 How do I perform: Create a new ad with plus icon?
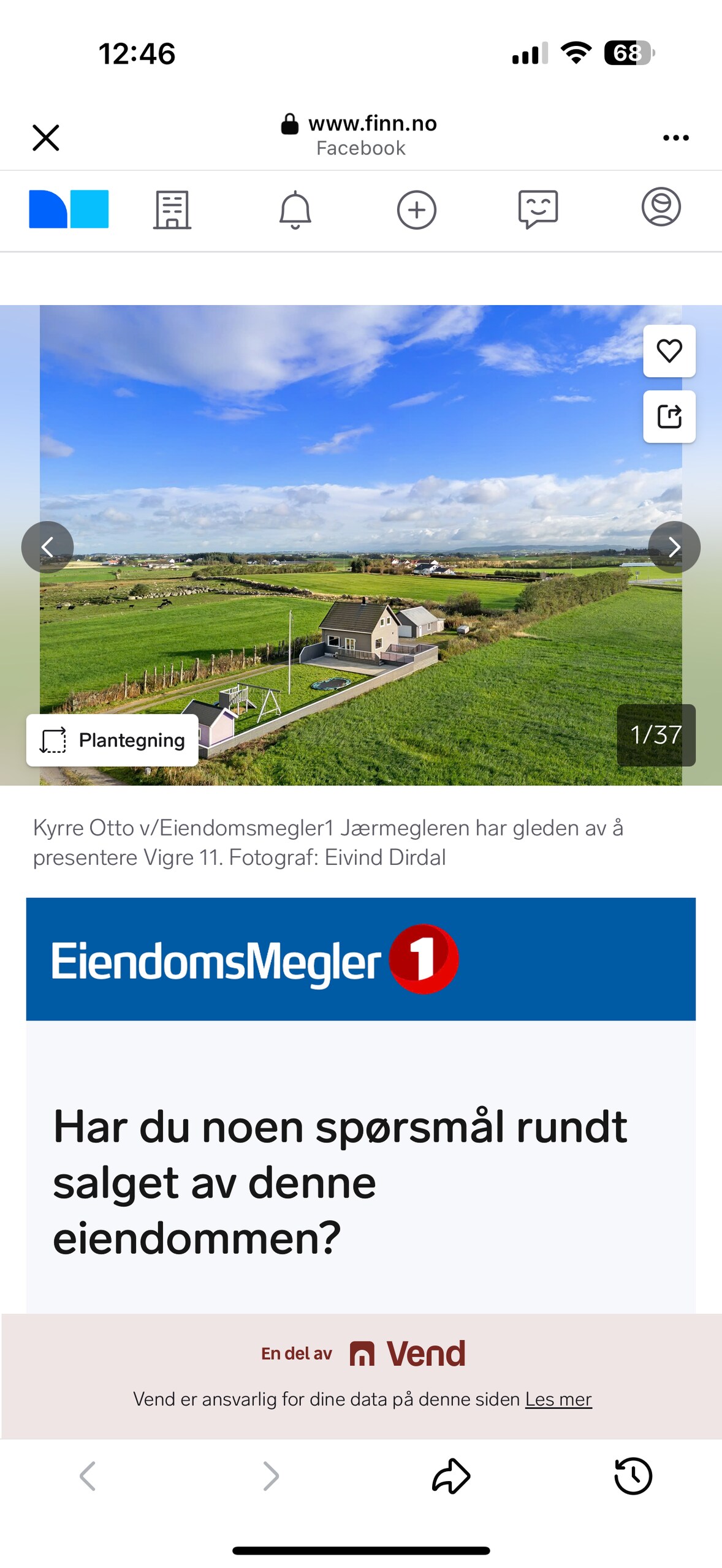pos(416,210)
